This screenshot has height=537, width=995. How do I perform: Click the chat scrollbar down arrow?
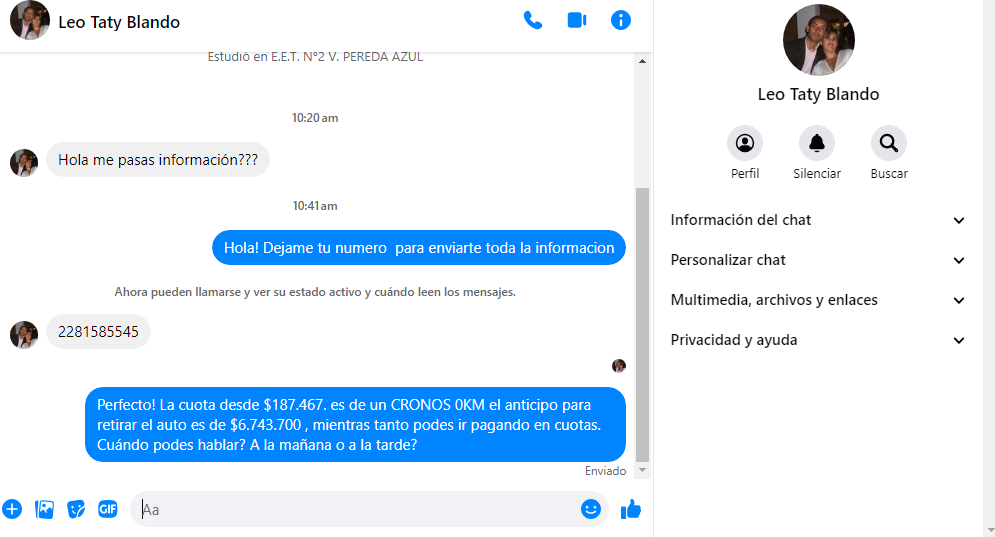643,470
